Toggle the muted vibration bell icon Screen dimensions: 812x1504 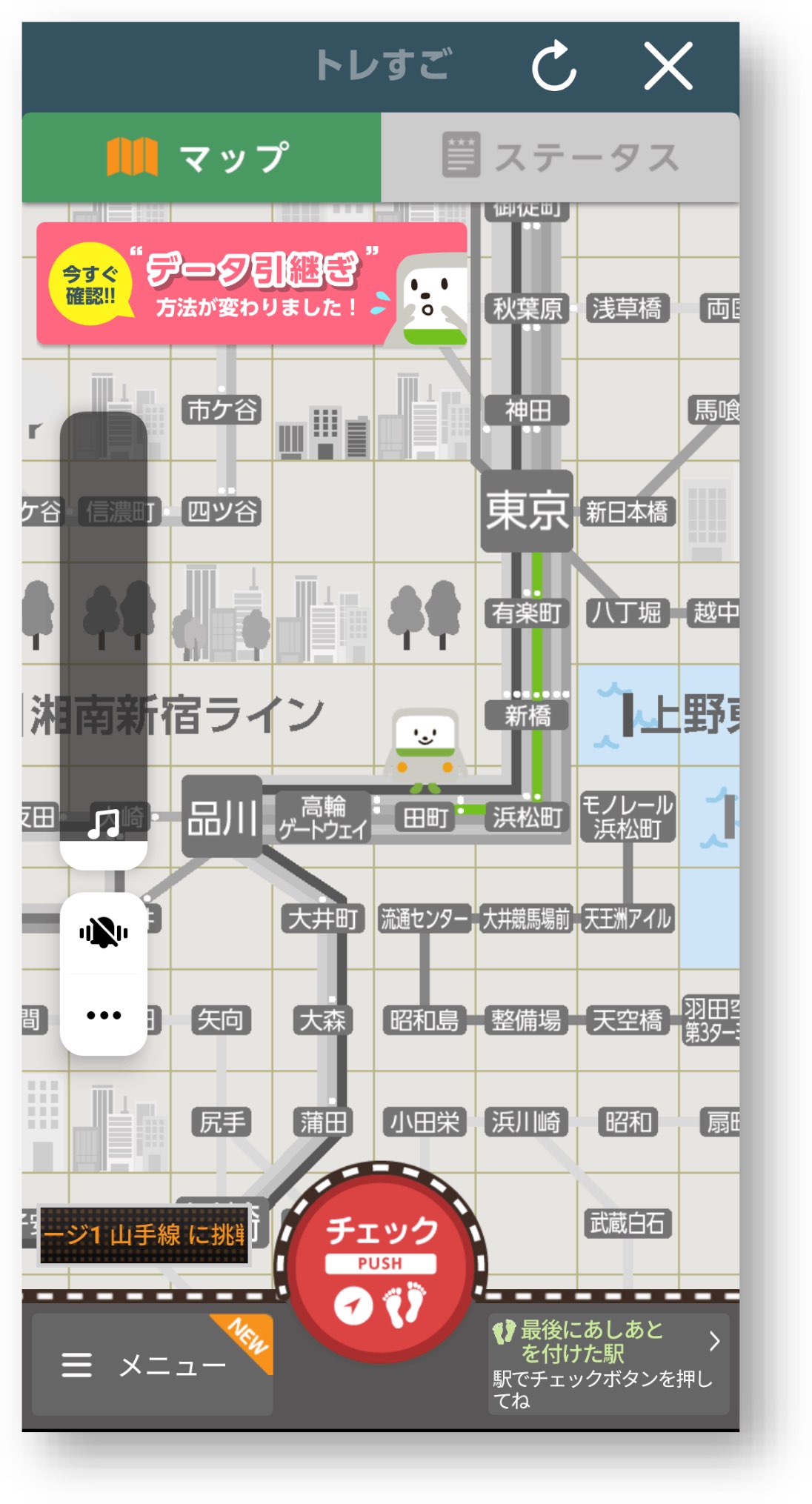[x=104, y=933]
